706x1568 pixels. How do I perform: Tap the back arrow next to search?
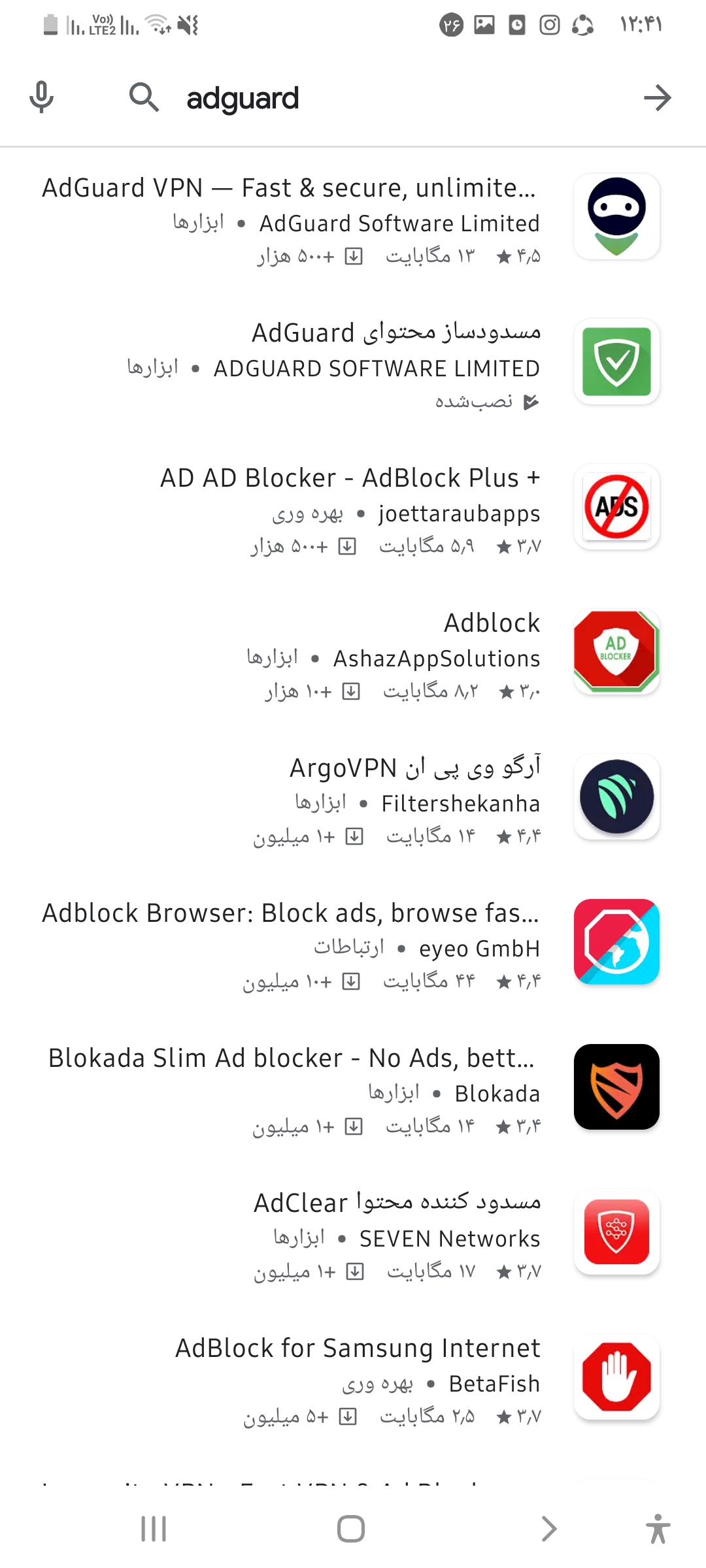(x=657, y=98)
